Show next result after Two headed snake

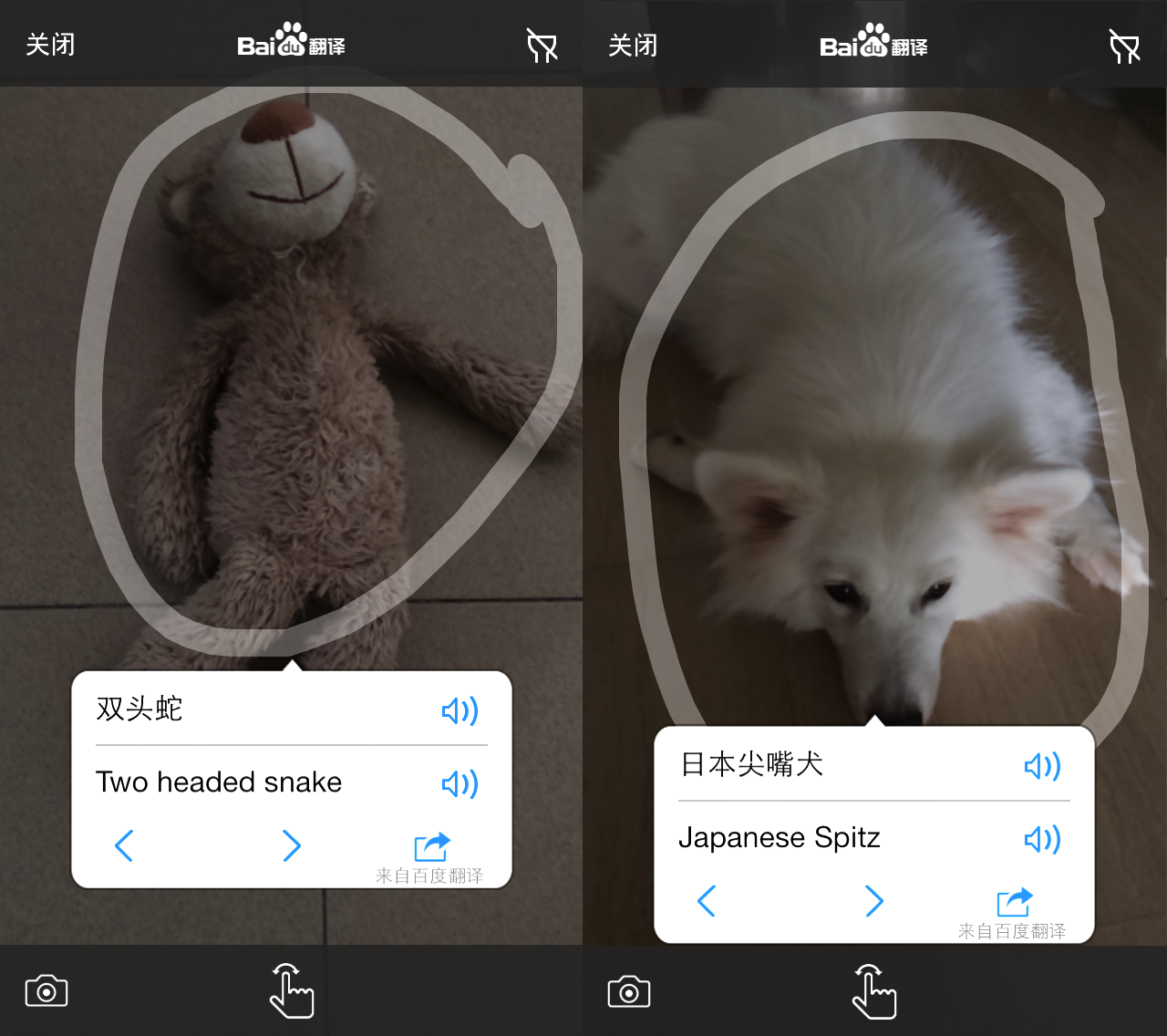pyautogui.click(x=292, y=846)
